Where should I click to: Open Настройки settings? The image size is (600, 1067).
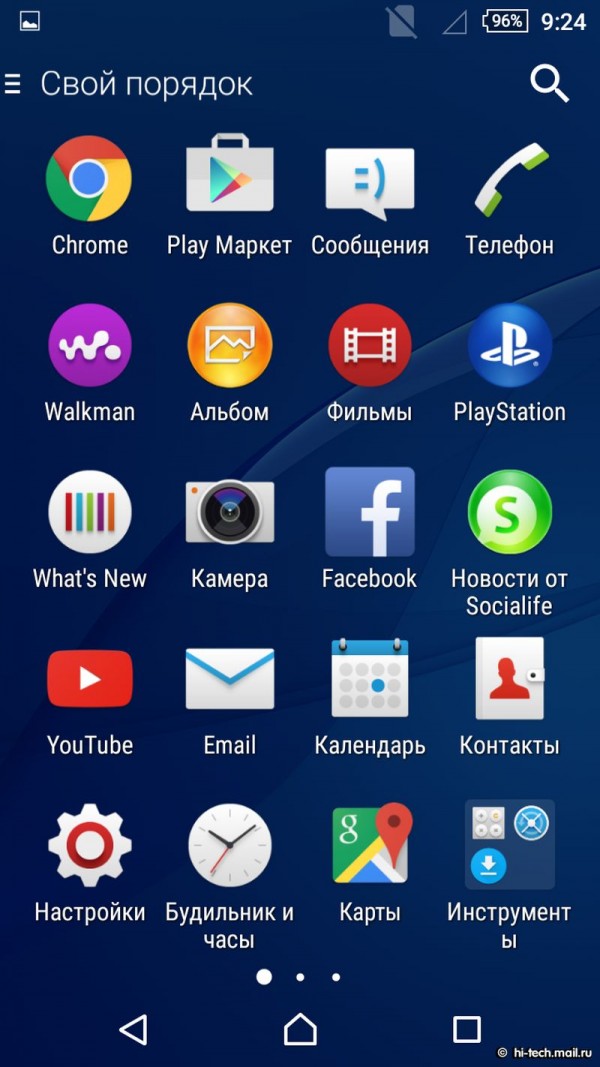89,846
